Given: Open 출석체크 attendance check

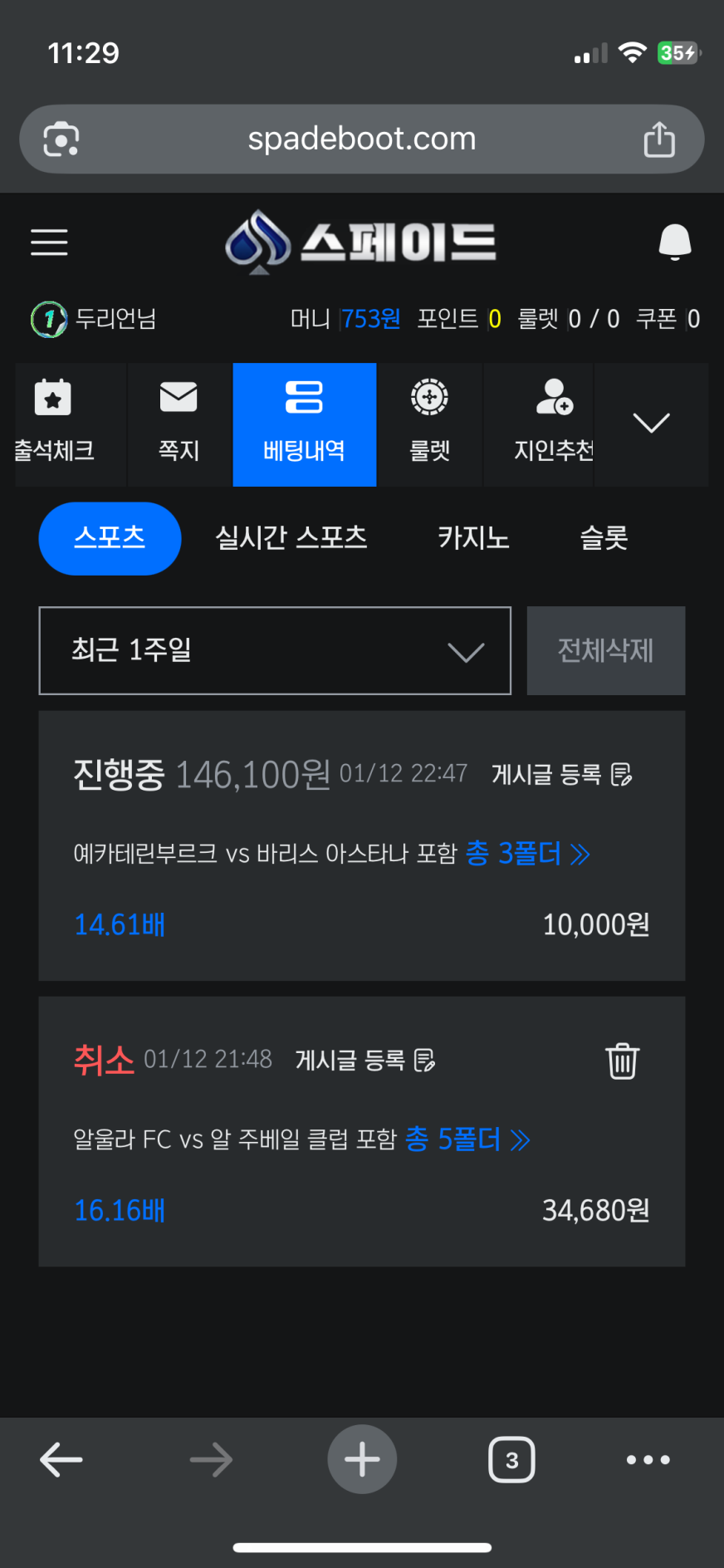Looking at the screenshot, I should 54,424.
